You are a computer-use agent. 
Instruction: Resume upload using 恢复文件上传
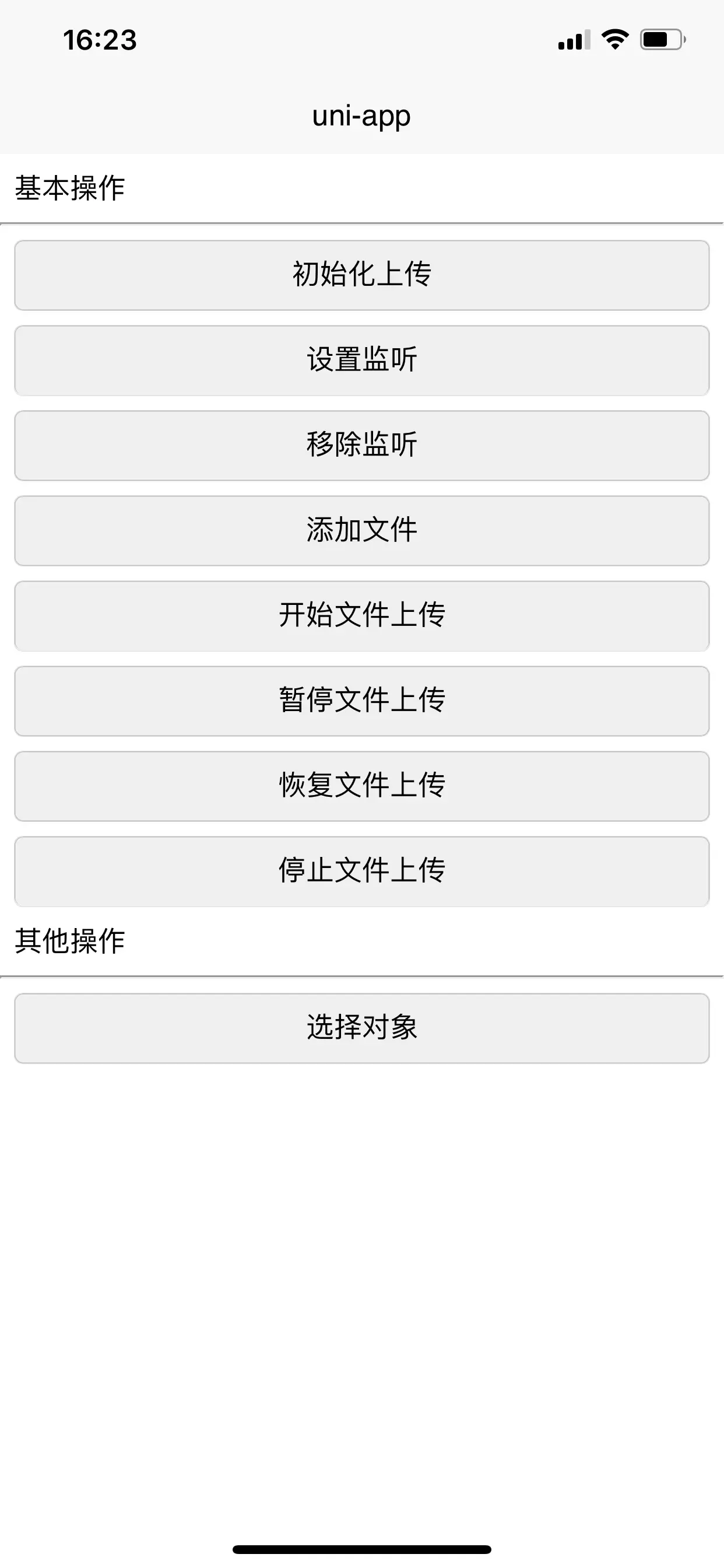pos(362,786)
